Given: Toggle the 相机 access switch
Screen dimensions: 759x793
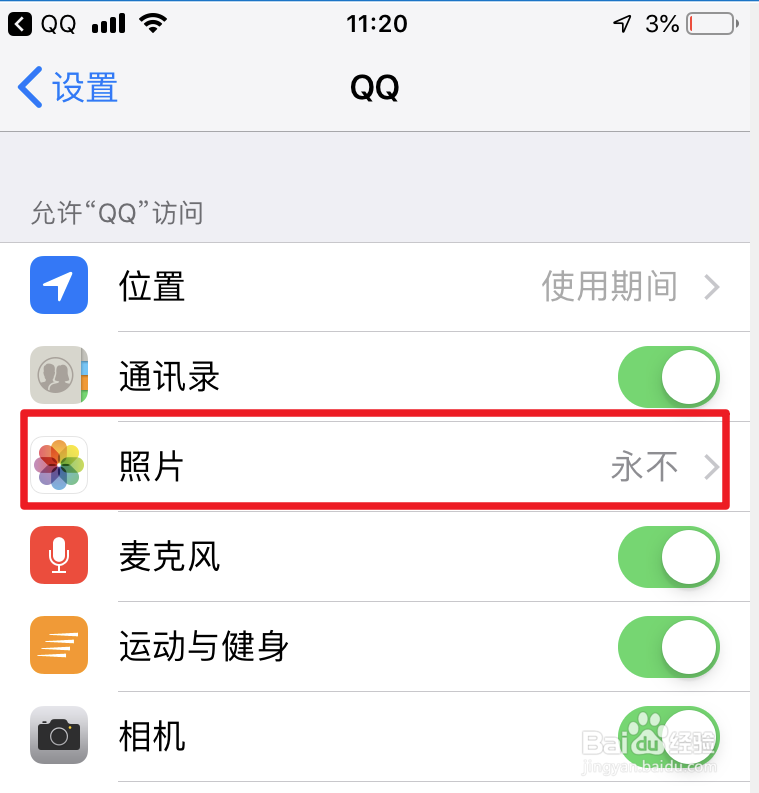Looking at the screenshot, I should coord(668,736).
